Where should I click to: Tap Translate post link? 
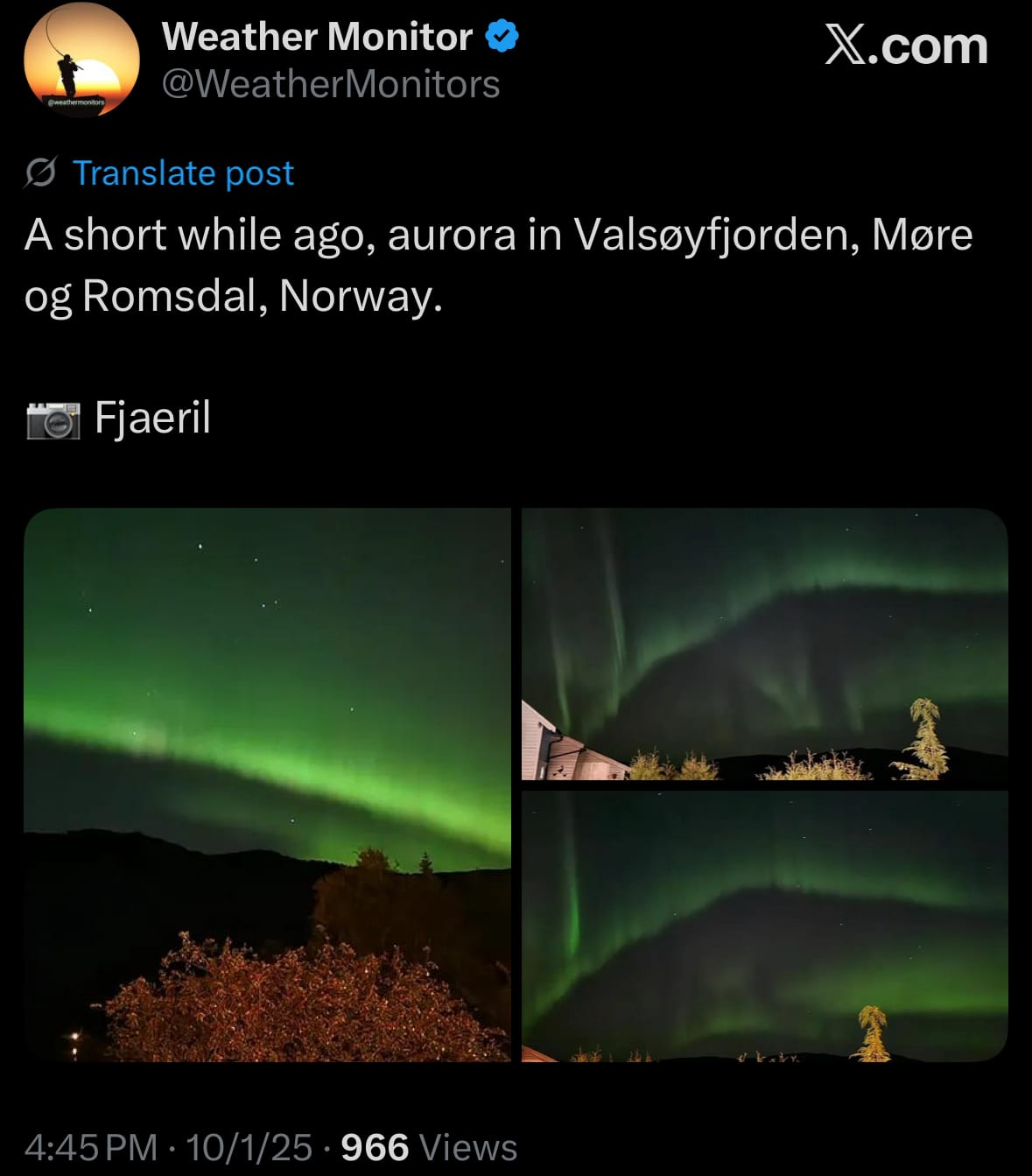pyautogui.click(x=182, y=173)
